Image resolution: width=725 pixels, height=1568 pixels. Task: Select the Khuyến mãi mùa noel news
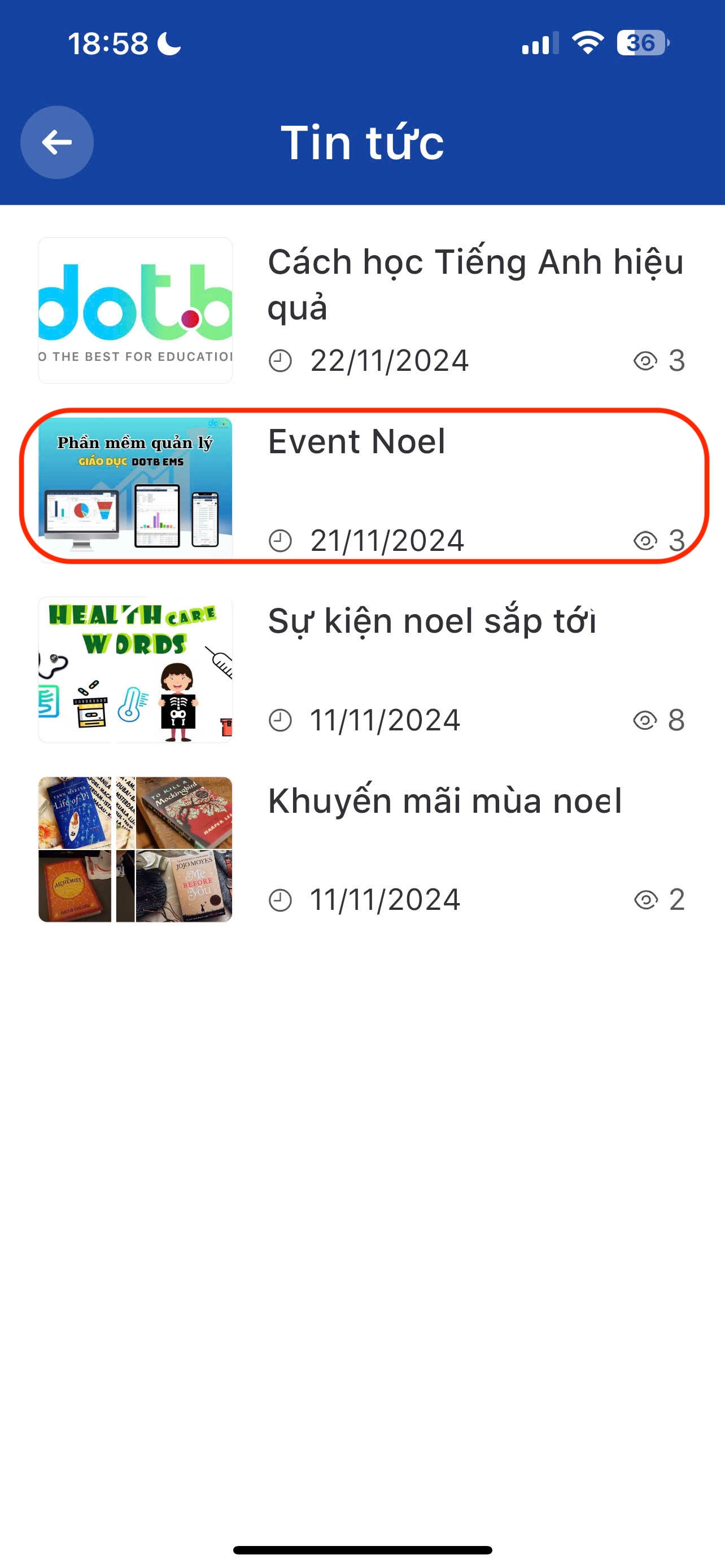click(444, 801)
